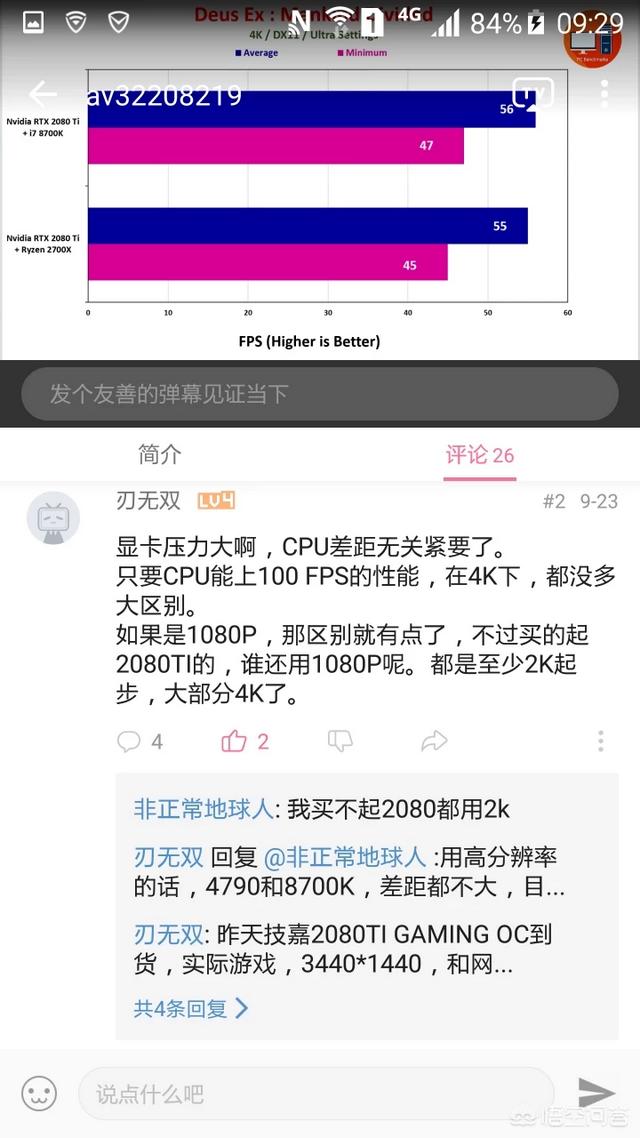Open 非正常地球人's username link
Image resolution: width=640 pixels, height=1138 pixels.
(x=203, y=809)
